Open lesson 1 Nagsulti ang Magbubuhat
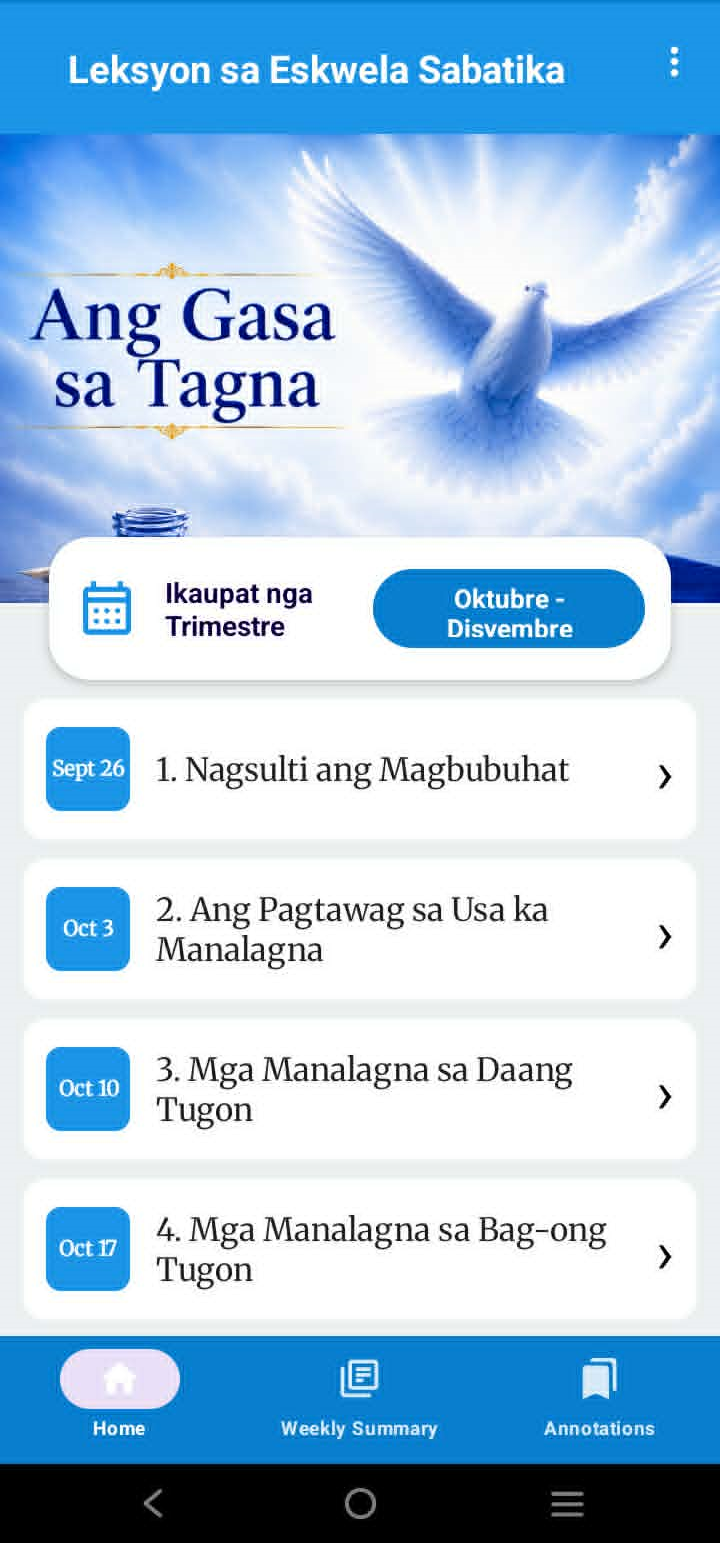 [x=360, y=769]
